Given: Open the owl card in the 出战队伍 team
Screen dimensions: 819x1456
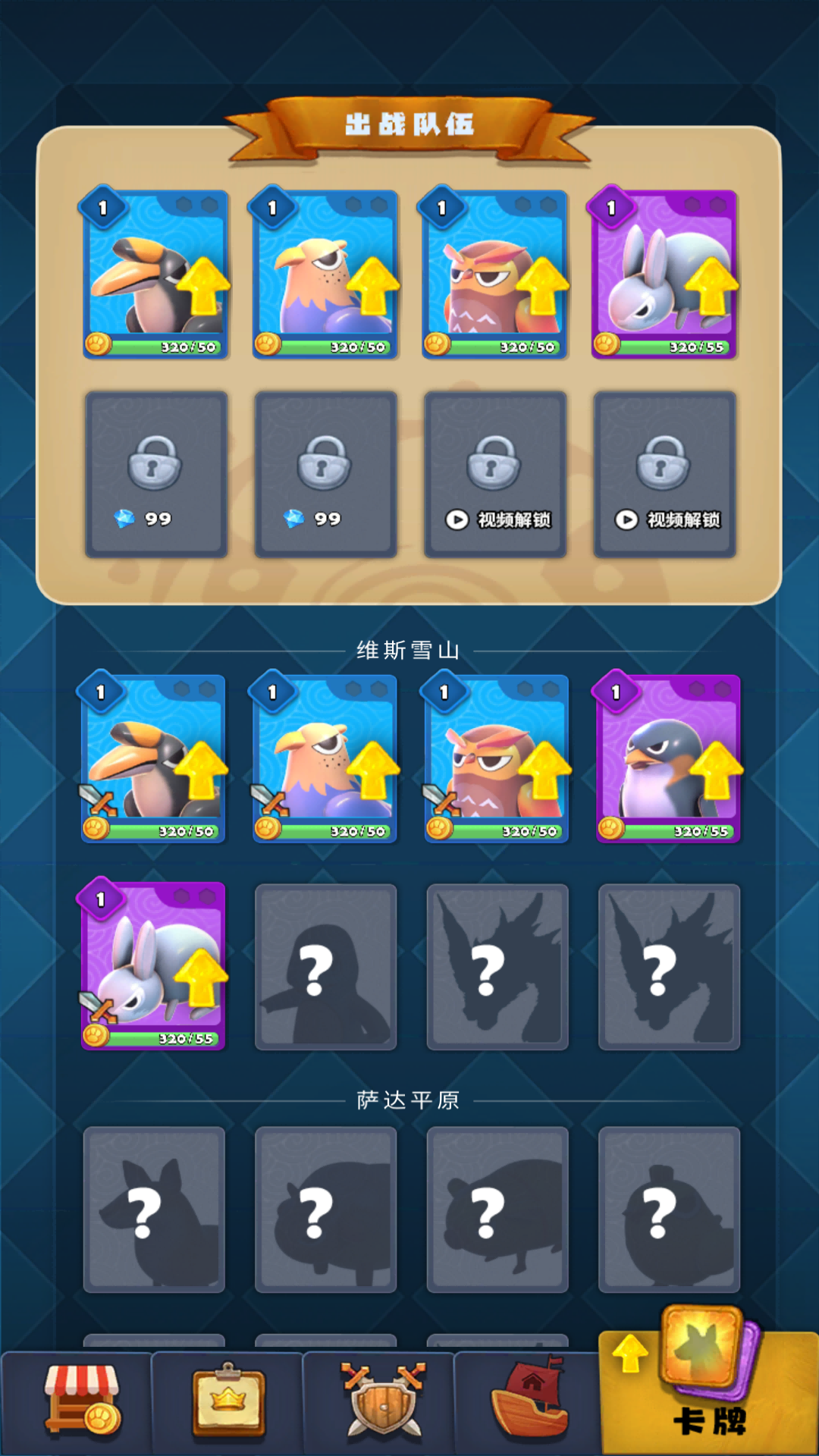Looking at the screenshot, I should point(495,275).
